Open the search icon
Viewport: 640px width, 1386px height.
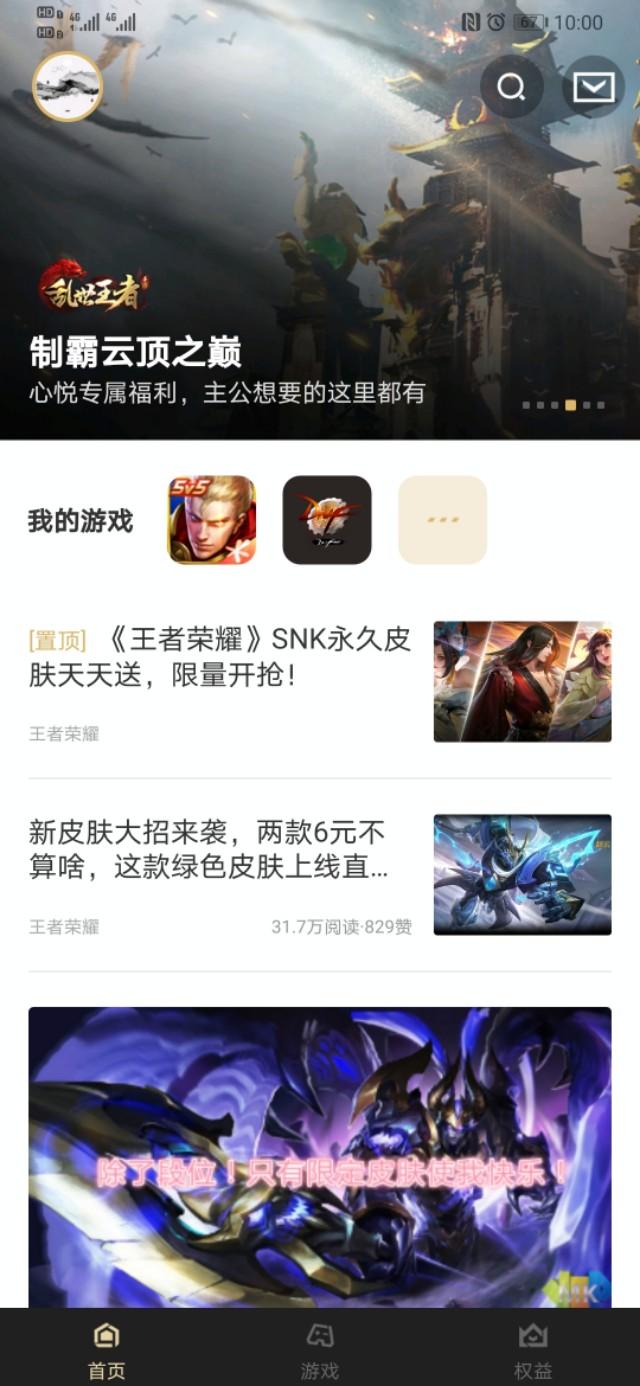(511, 87)
